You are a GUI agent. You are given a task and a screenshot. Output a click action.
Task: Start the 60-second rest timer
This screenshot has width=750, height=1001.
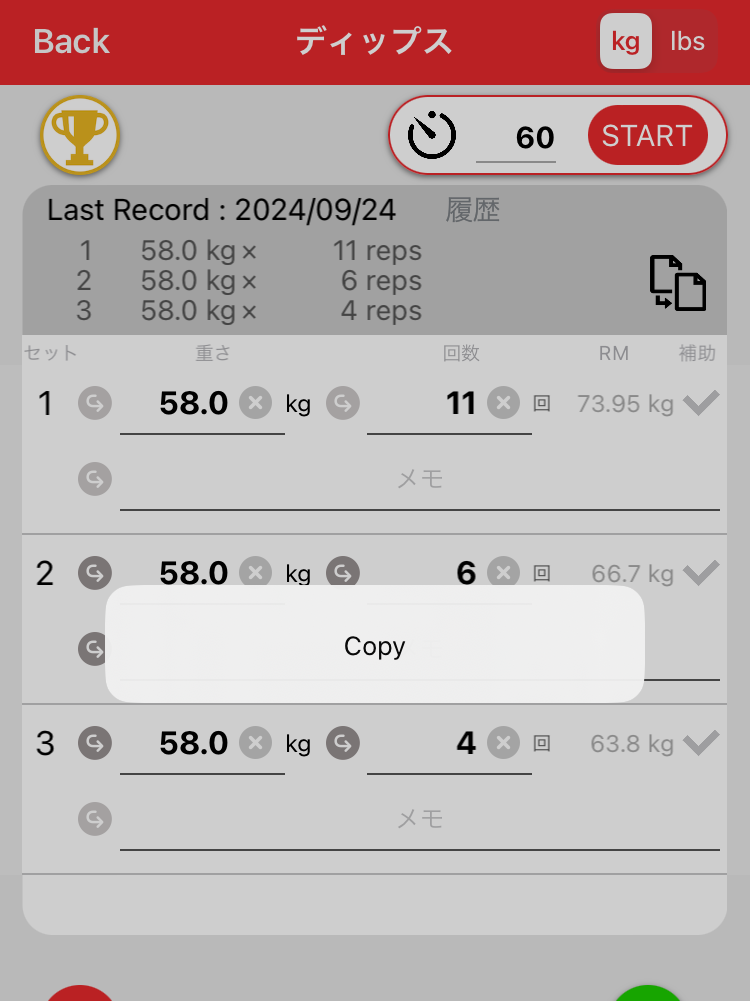coord(647,135)
